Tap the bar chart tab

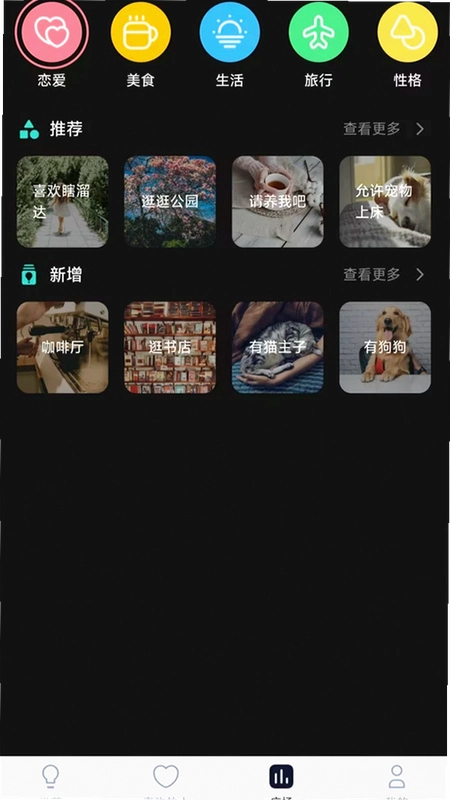[x=281, y=778]
